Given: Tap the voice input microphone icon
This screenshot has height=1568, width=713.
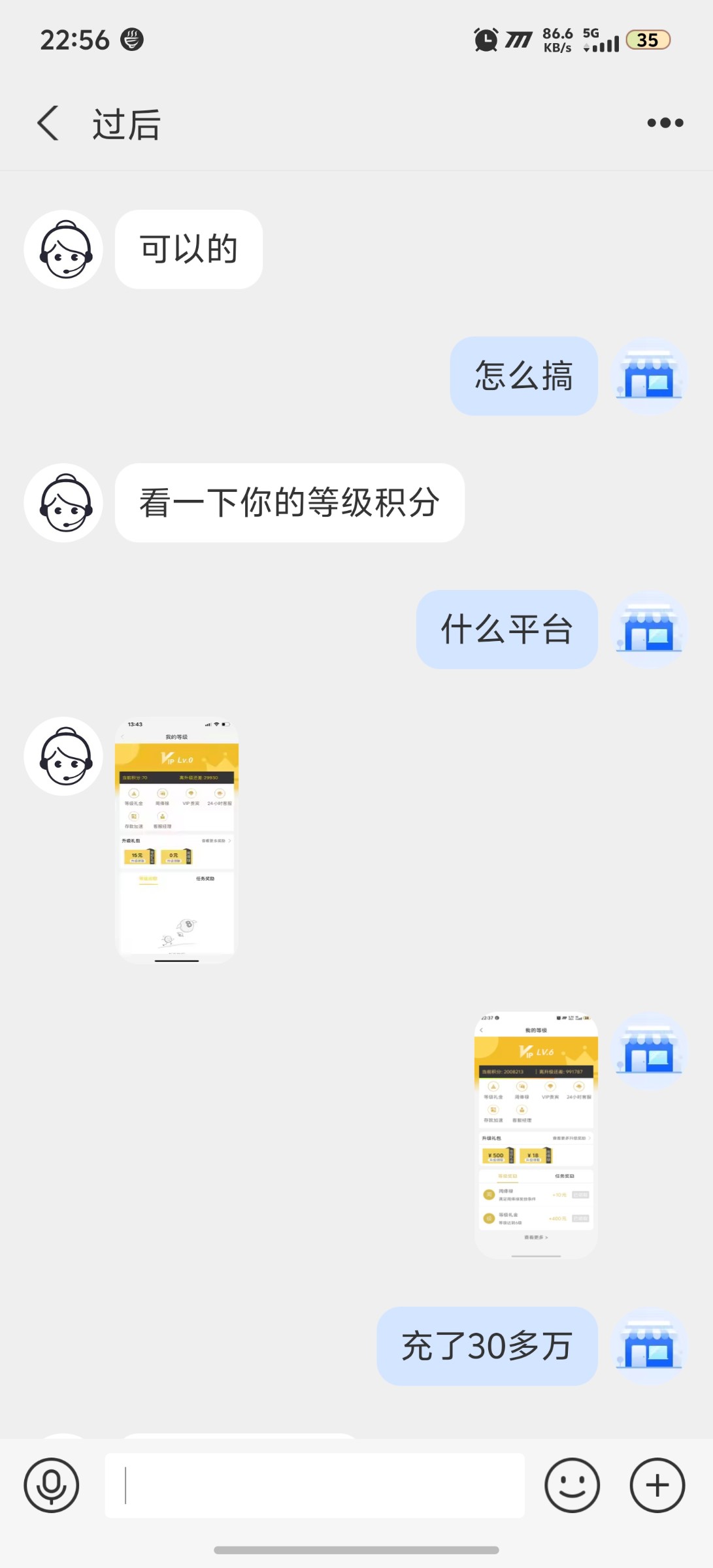Looking at the screenshot, I should point(51,1485).
